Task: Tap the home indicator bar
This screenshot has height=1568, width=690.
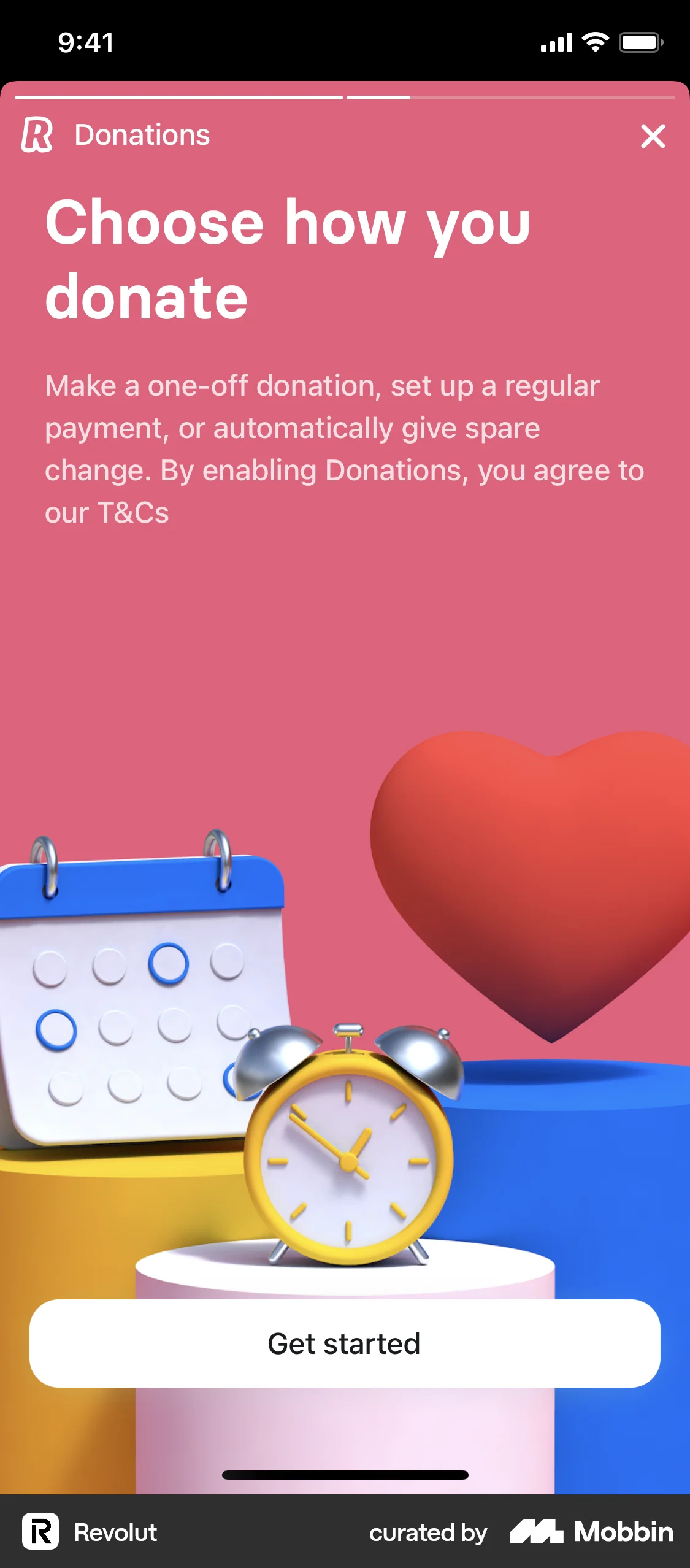Action: pos(345,1475)
